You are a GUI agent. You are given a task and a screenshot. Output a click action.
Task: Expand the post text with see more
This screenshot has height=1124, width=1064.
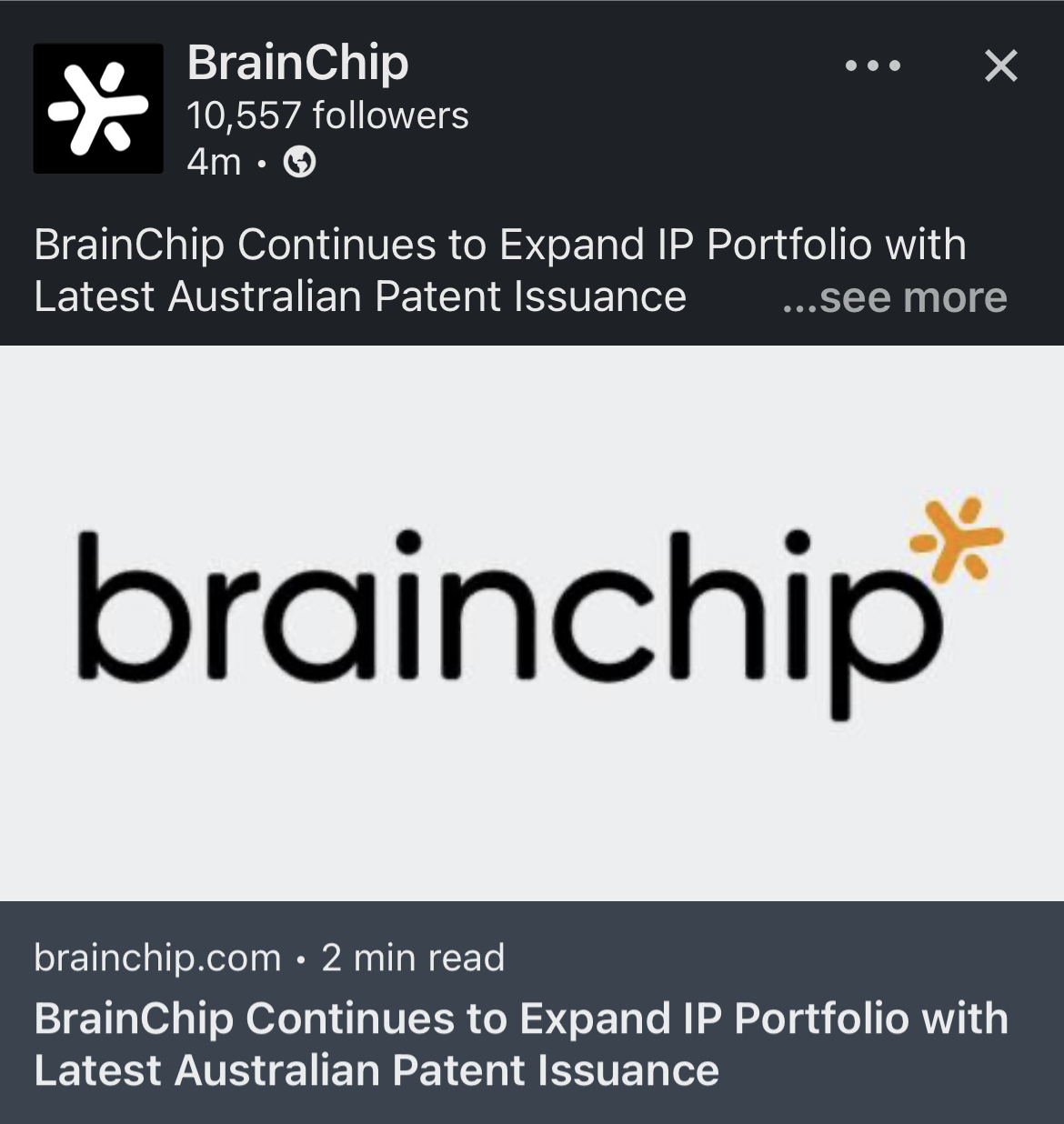pyautogui.click(x=895, y=297)
